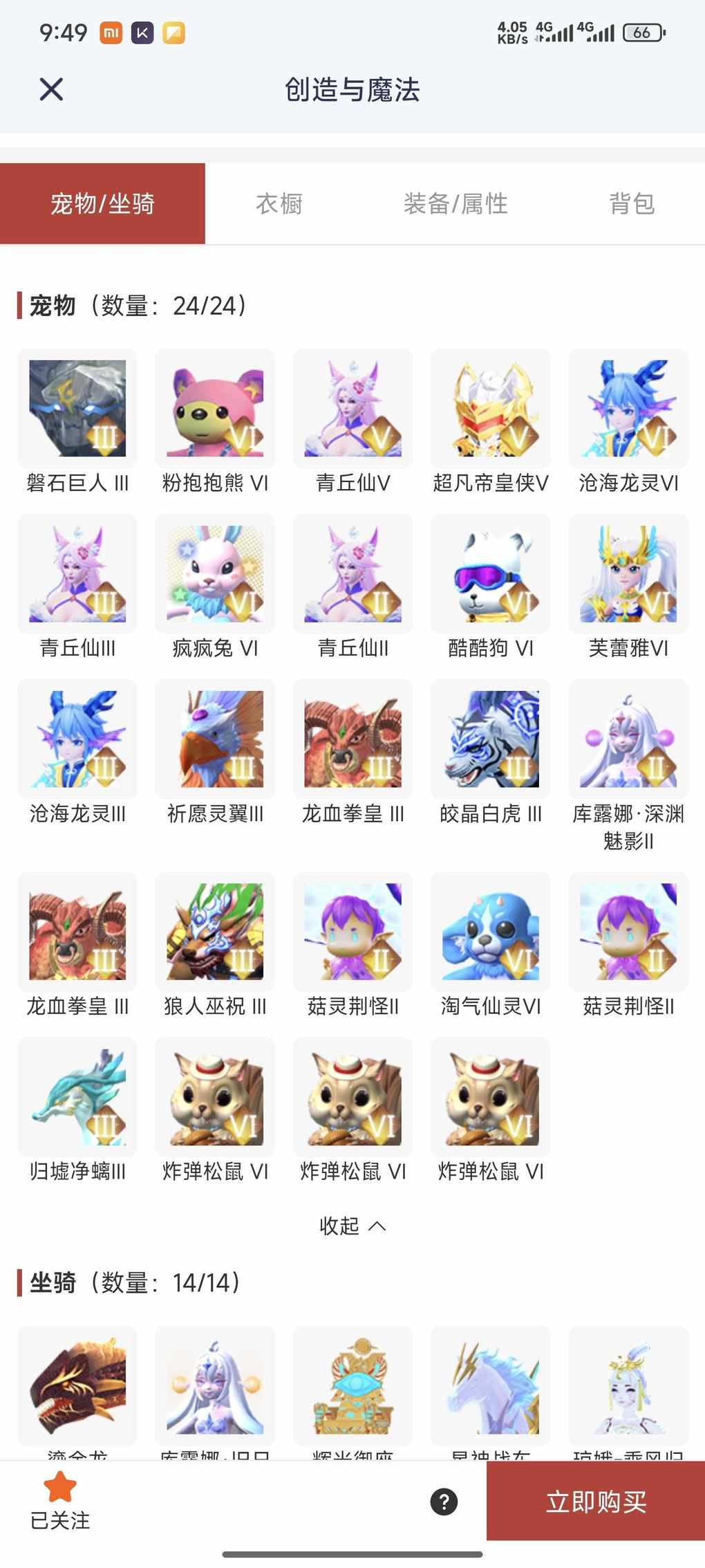Open the 装备/属性 tab
The height and width of the screenshot is (1568, 705).
coord(455,204)
